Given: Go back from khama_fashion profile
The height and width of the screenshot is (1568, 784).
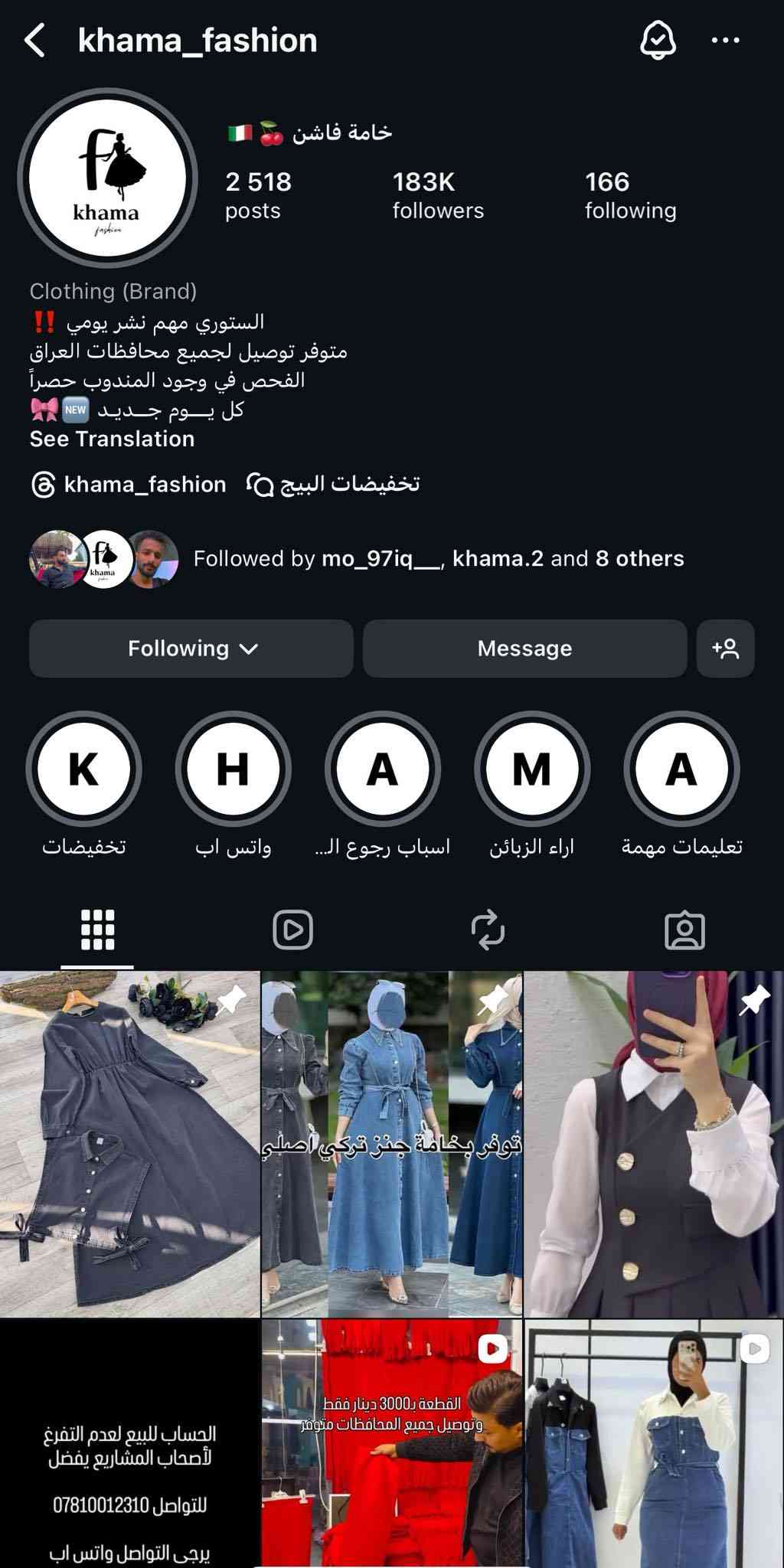Looking at the screenshot, I should 35,41.
